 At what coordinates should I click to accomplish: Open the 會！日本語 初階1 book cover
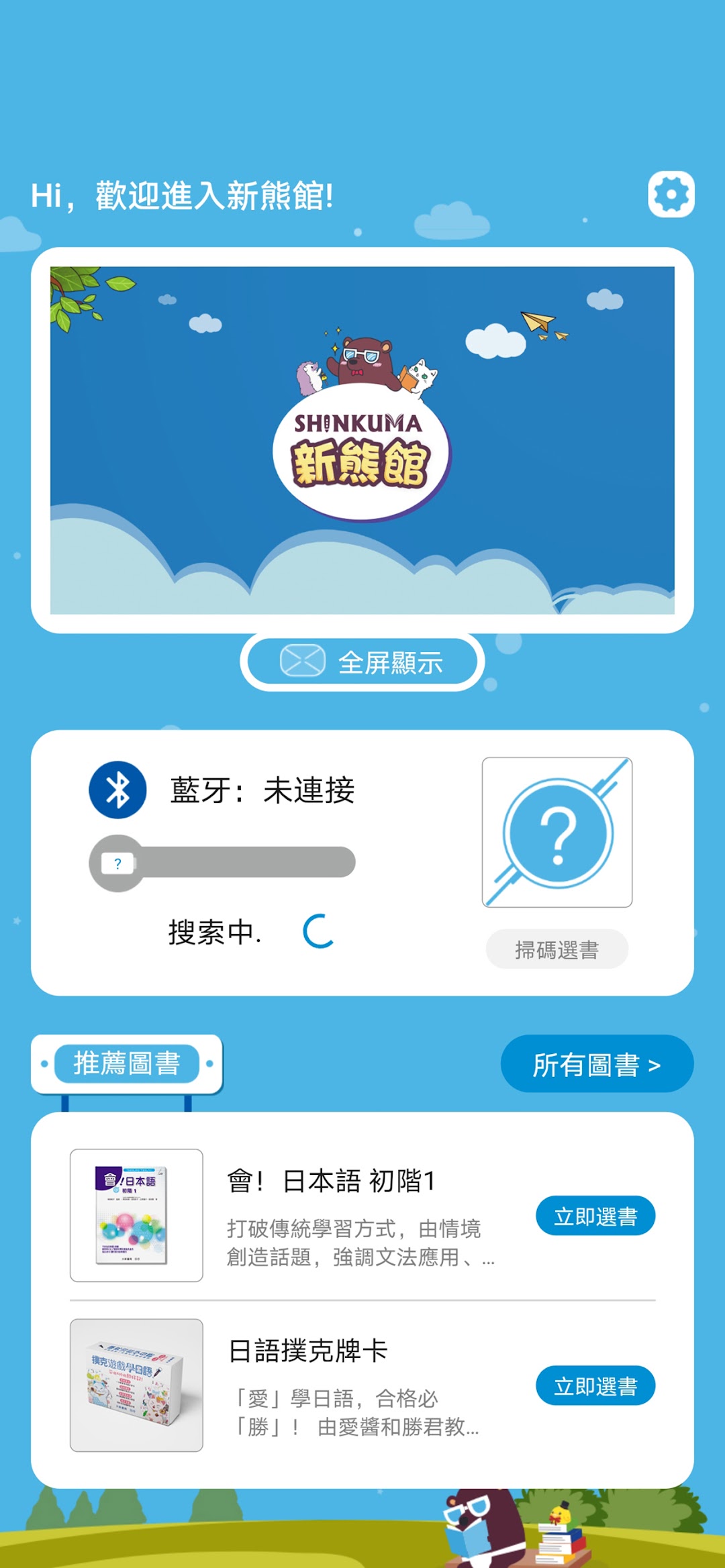tap(136, 1215)
